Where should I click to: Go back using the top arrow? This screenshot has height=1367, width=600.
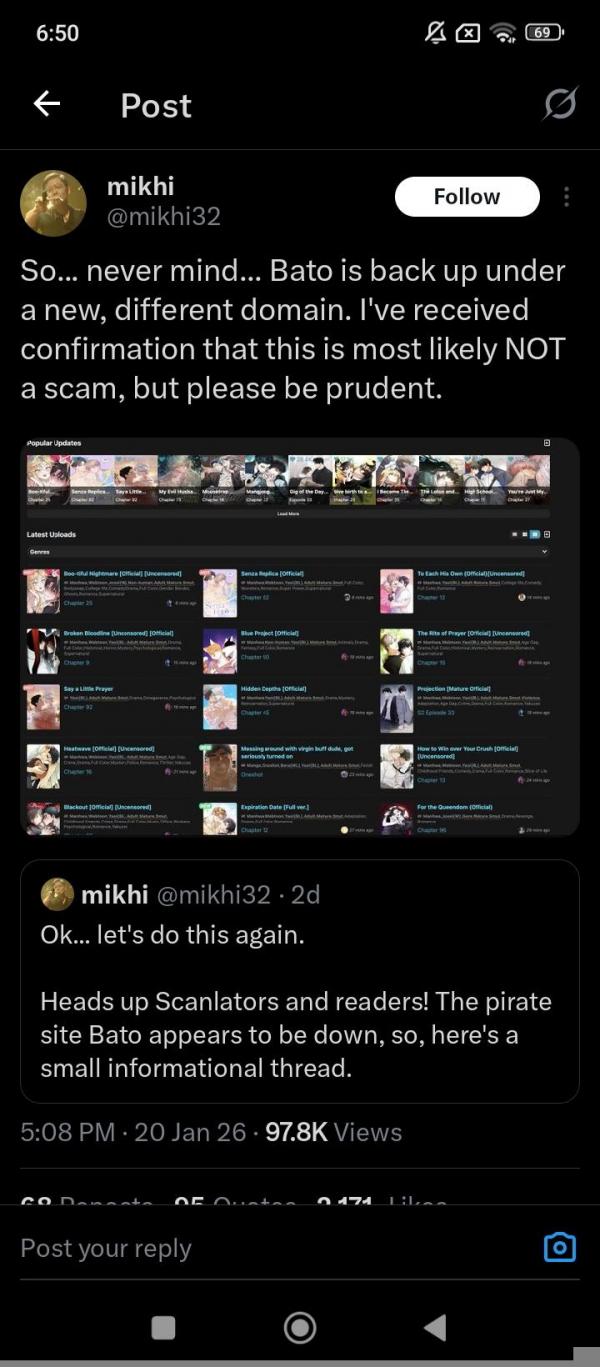[47, 104]
